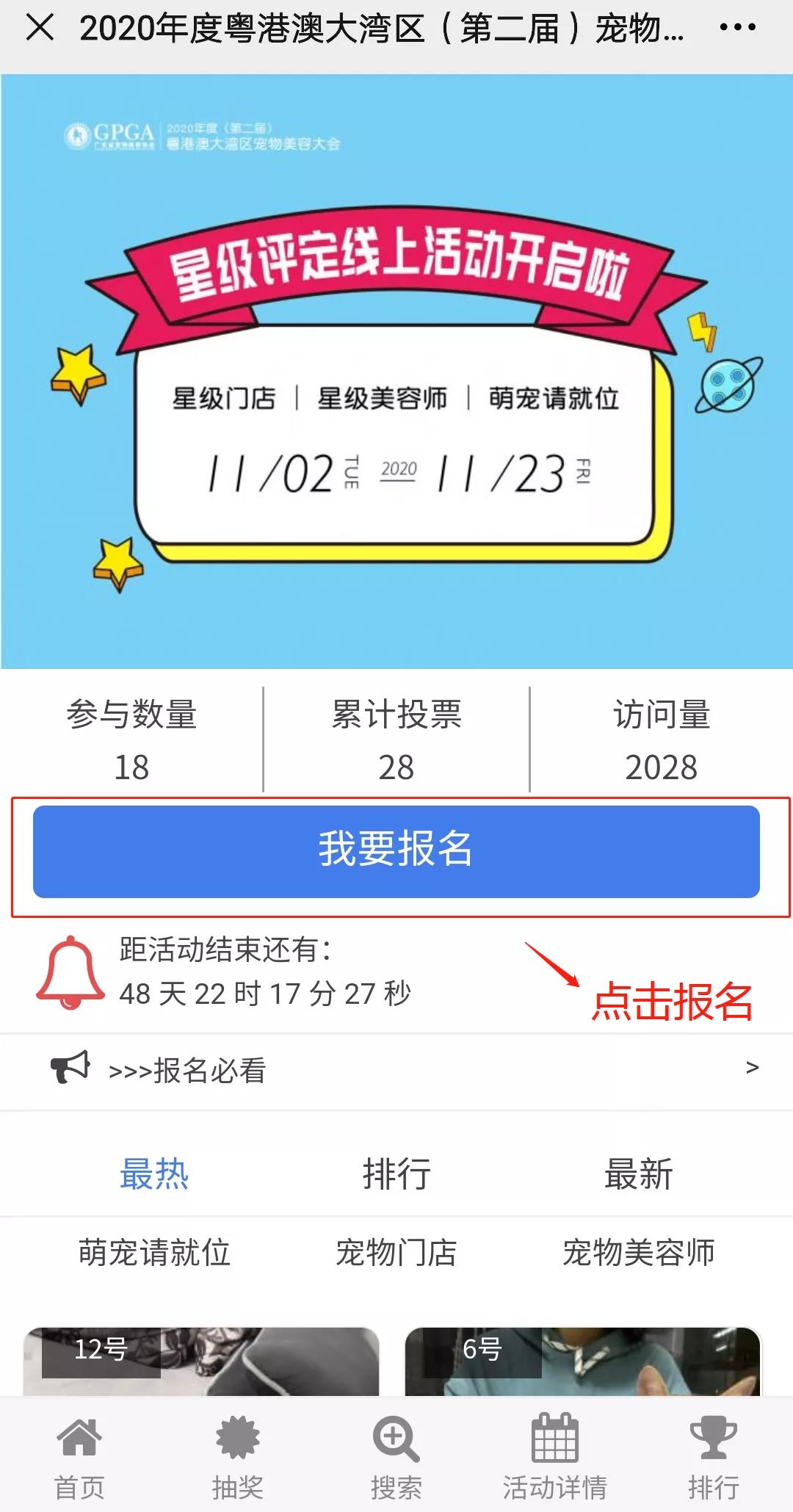Select the 宠物美容师 category

click(637, 1252)
